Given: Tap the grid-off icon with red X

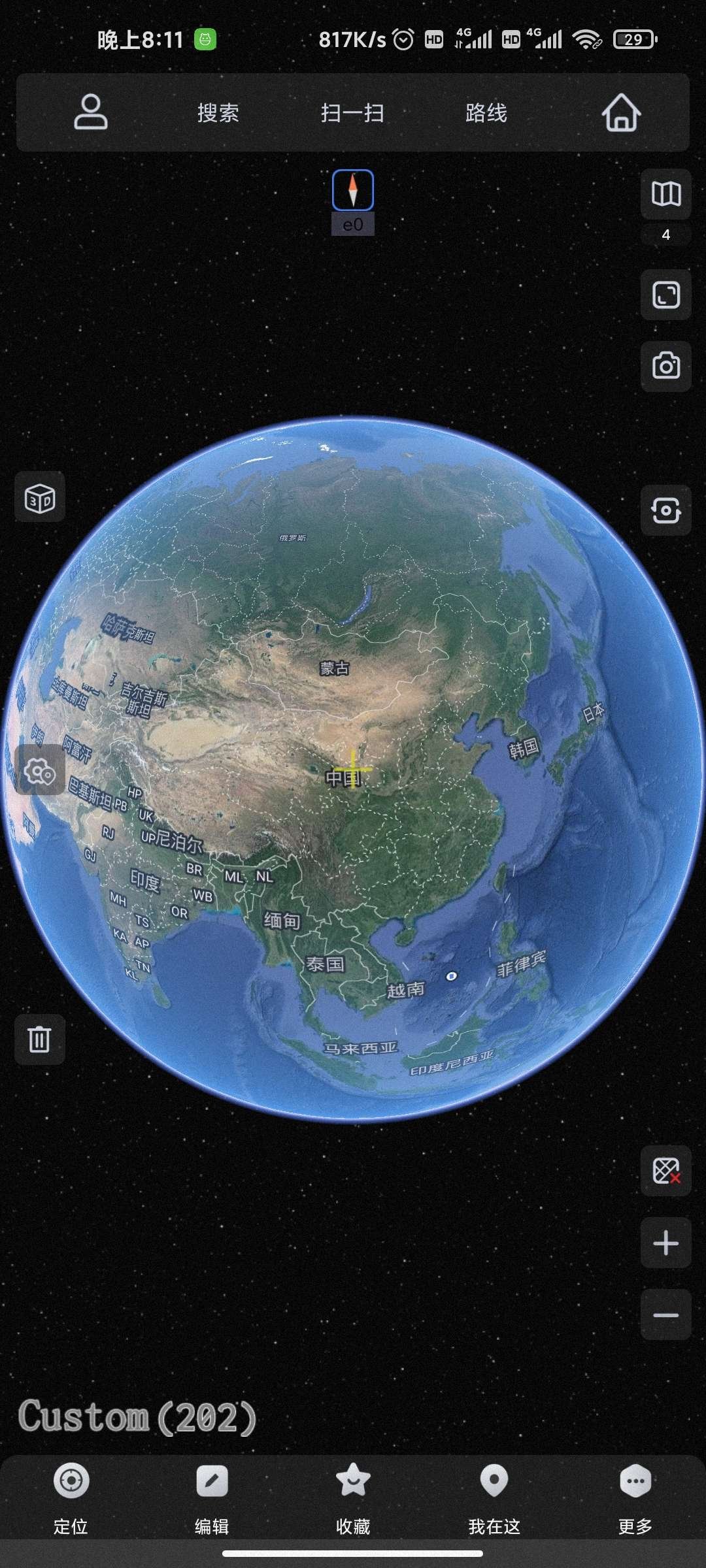Looking at the screenshot, I should pos(666,1170).
